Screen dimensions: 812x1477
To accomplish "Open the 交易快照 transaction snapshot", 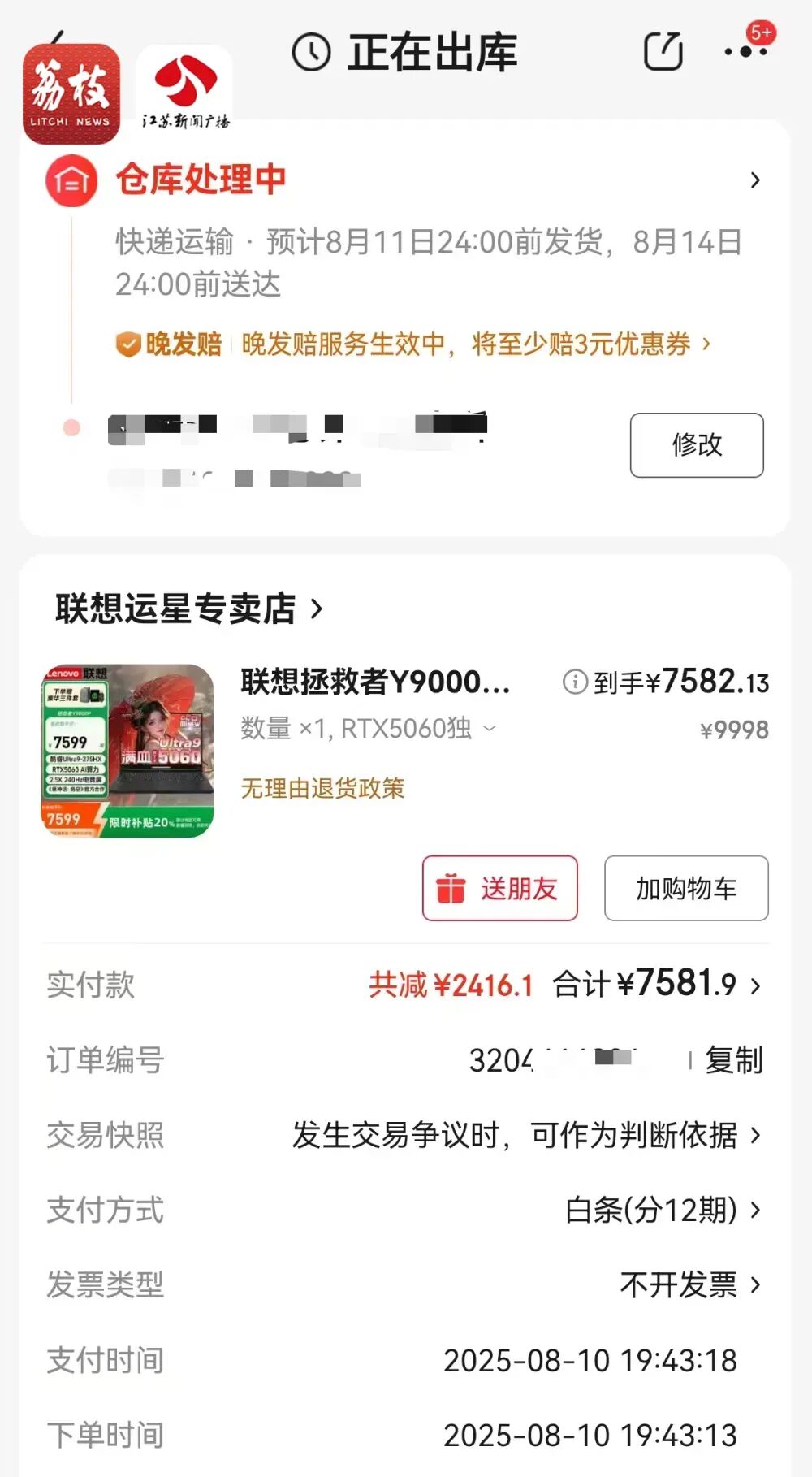I will click(526, 1135).
